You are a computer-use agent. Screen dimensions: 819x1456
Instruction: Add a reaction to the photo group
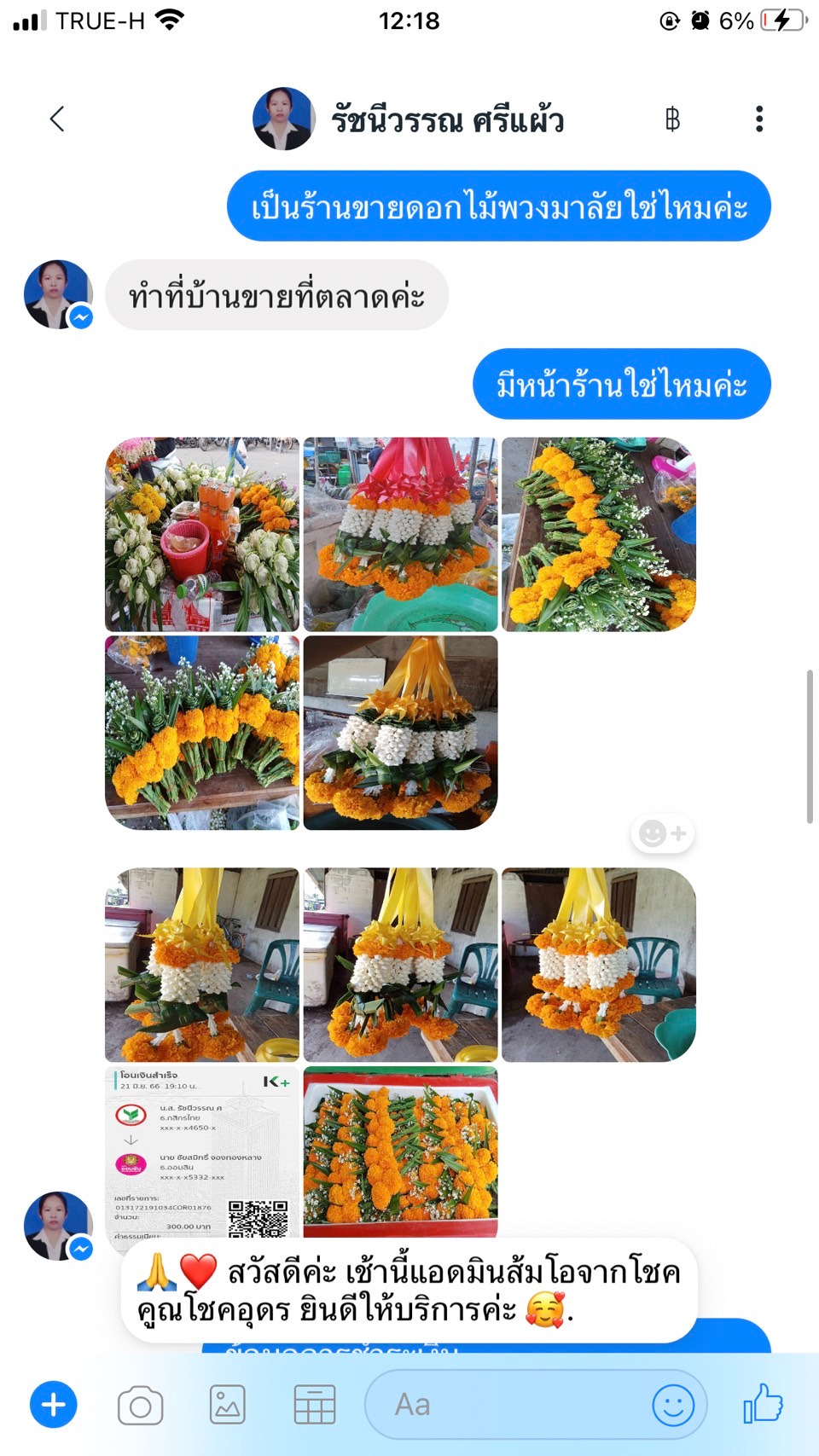pyautogui.click(x=662, y=833)
